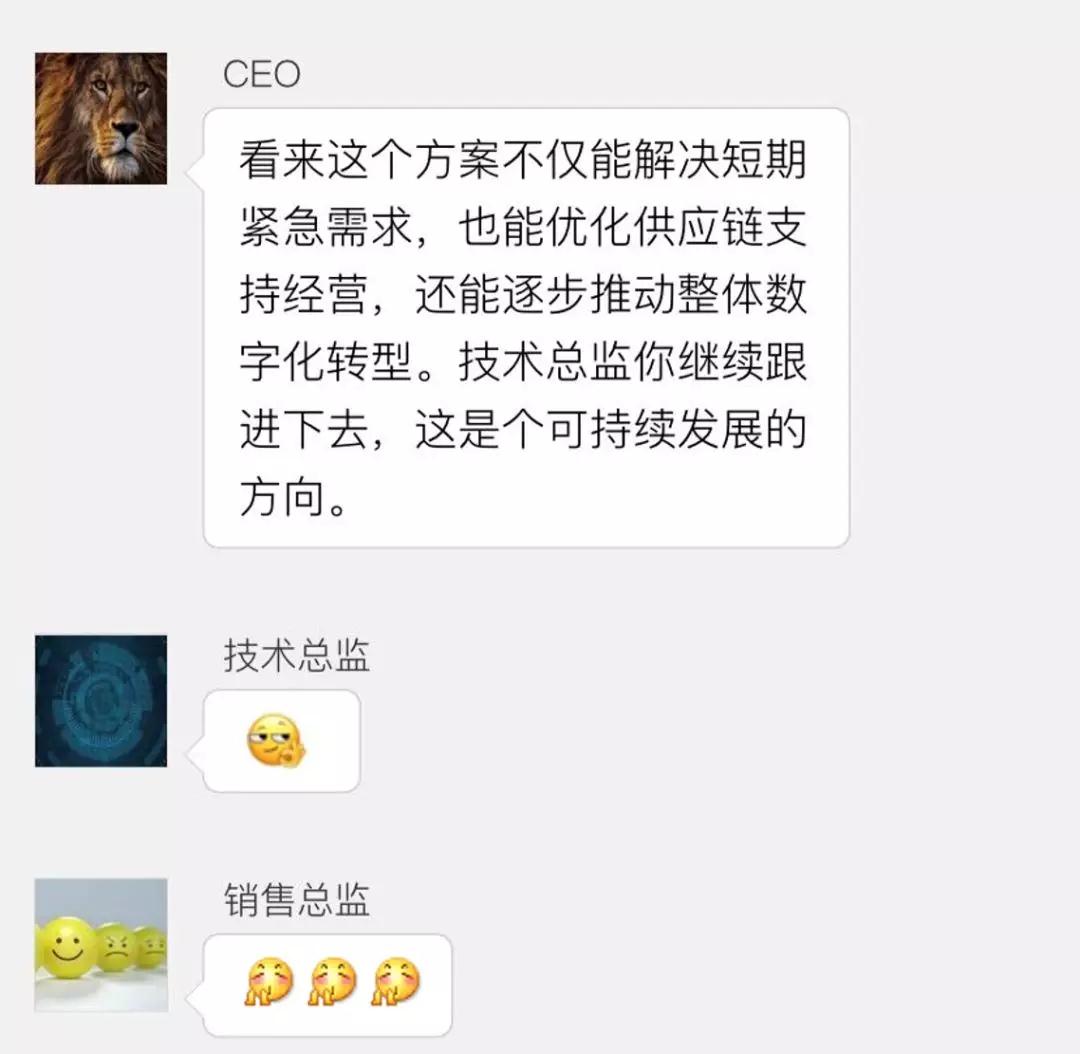Screen dimensions: 1080x1054
Task: View the 销售总监 smiley avatar profile
Action: tap(101, 944)
